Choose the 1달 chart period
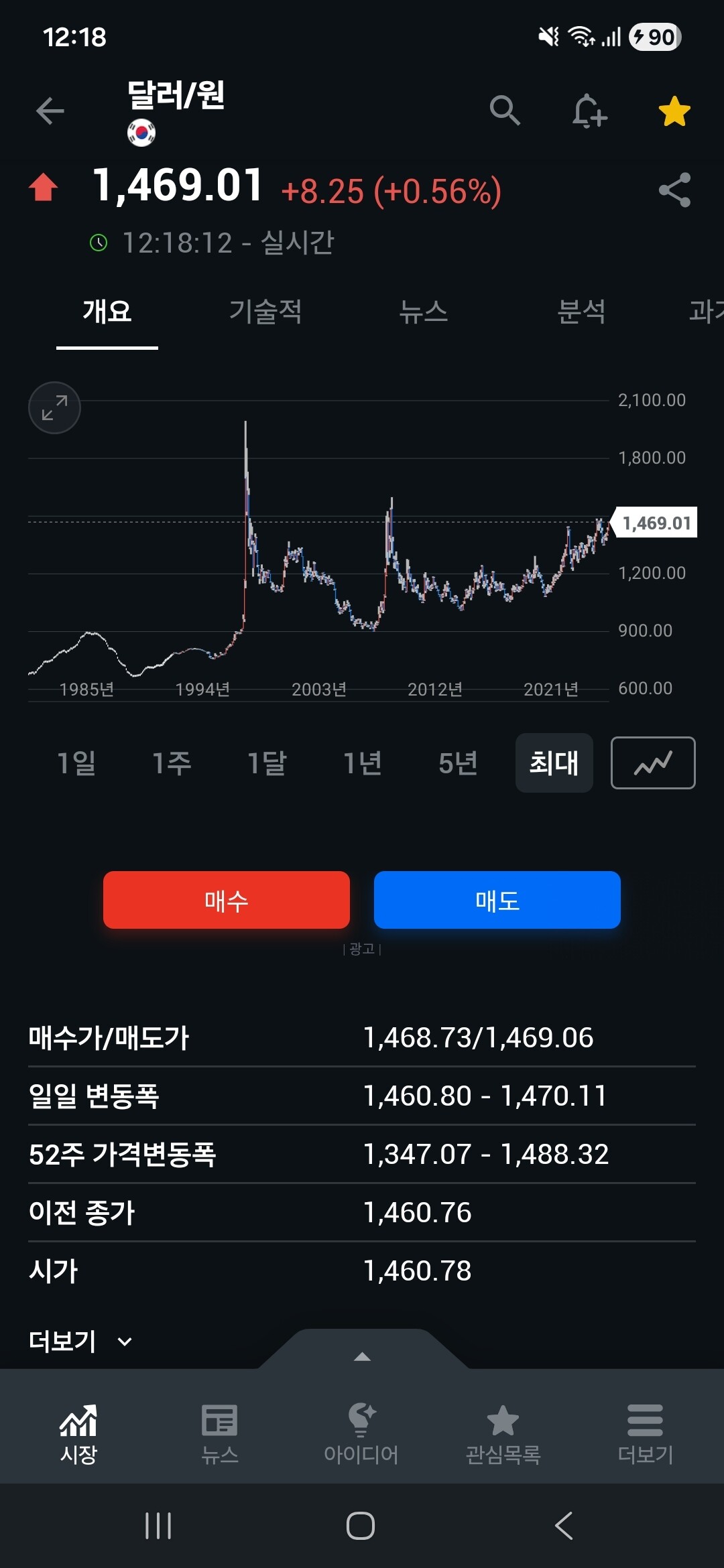Viewport: 724px width, 1568px height. [267, 763]
